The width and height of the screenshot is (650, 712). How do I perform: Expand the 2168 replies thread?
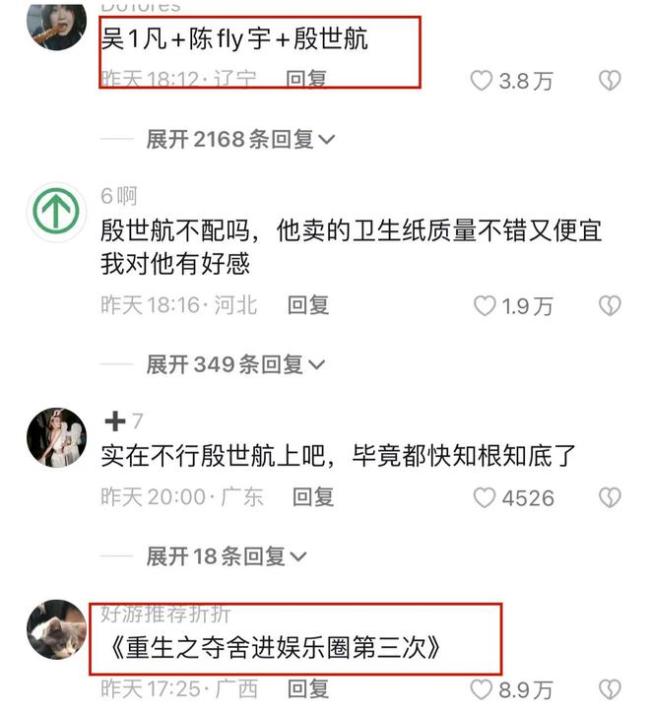pyautogui.click(x=240, y=140)
